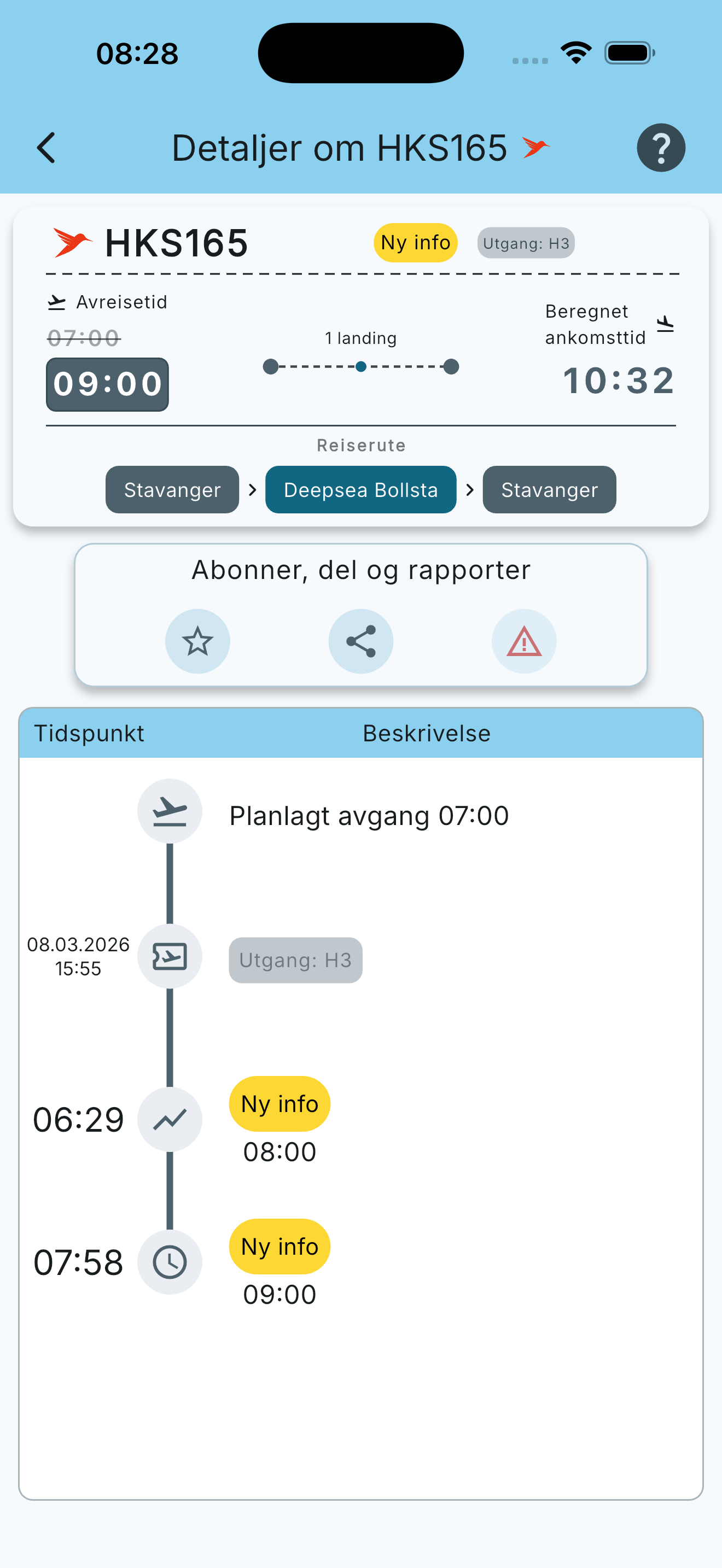This screenshot has width=722, height=1568.
Task: Select the Deepsea Bollsta stop in Reiserute
Action: pos(360,489)
